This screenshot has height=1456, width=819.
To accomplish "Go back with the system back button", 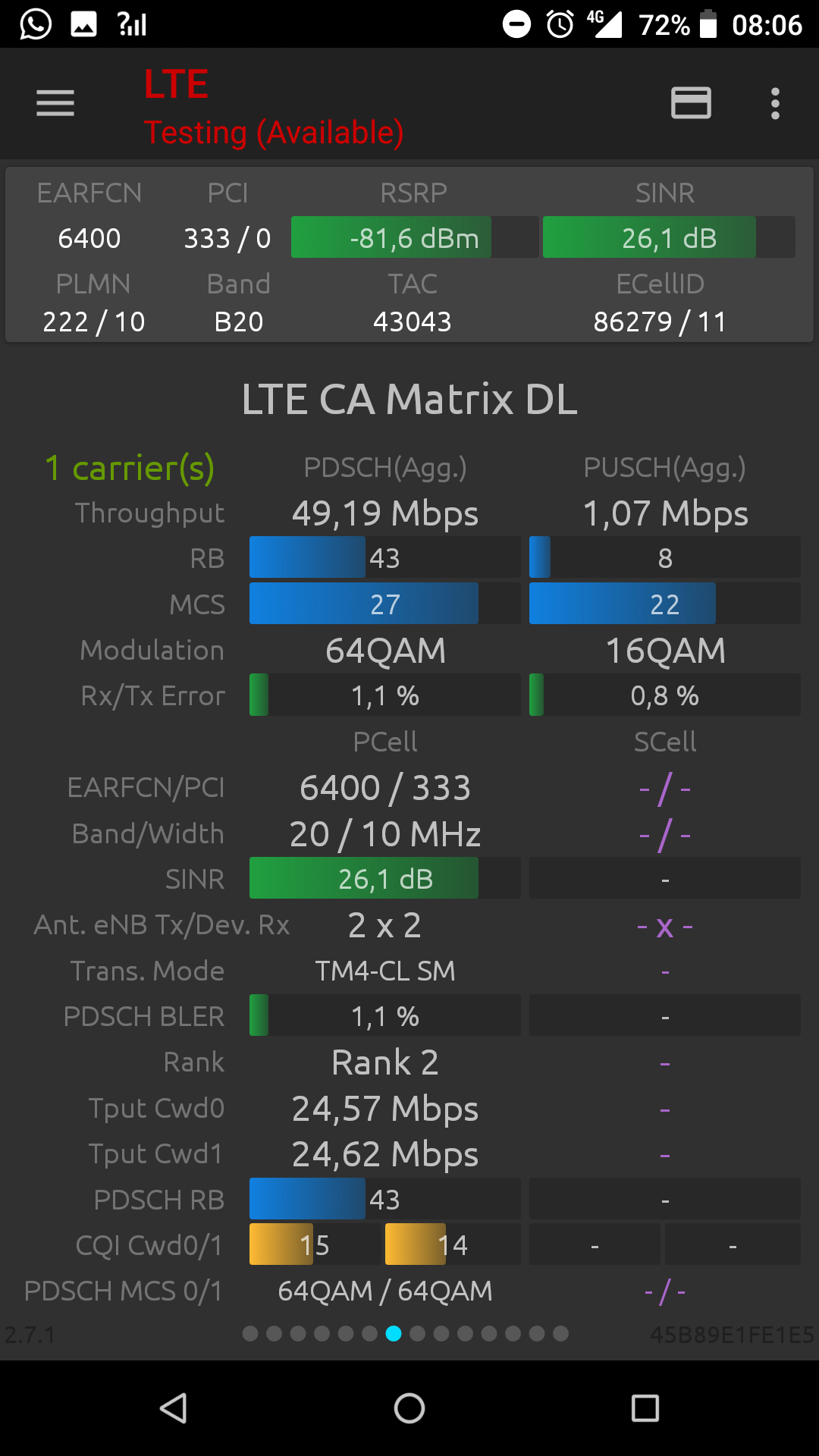I will click(x=174, y=1408).
